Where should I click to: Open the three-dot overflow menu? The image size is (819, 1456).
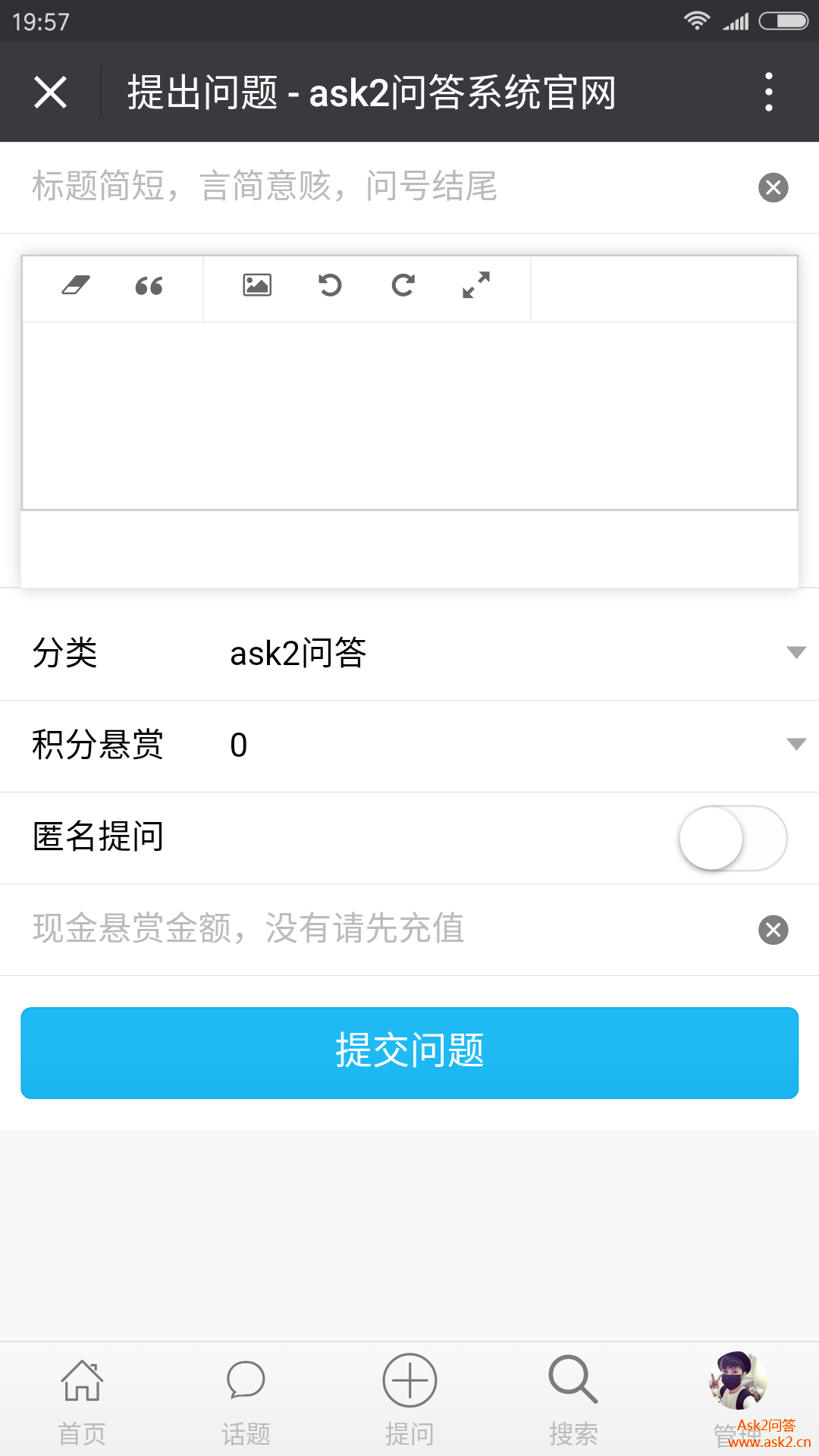(x=768, y=93)
